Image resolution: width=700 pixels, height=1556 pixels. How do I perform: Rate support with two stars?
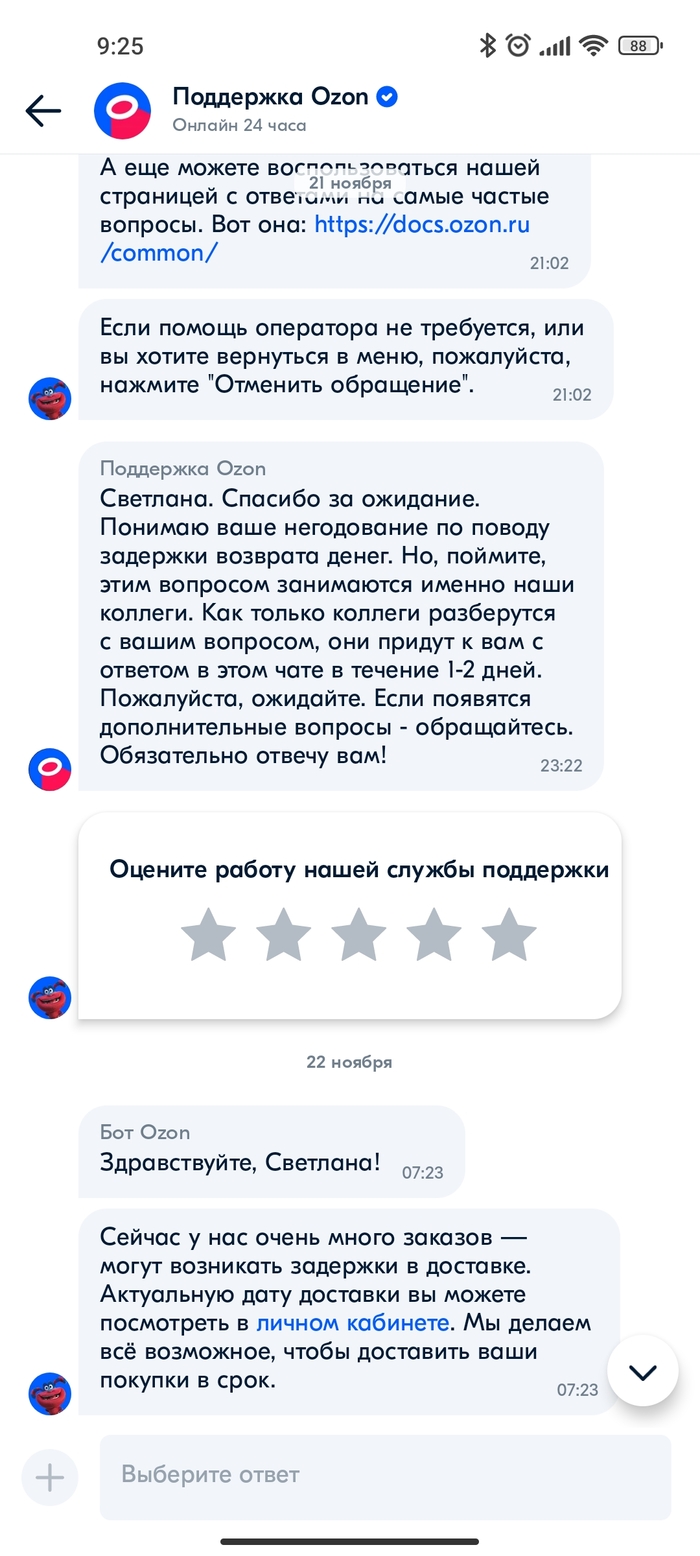coord(284,935)
